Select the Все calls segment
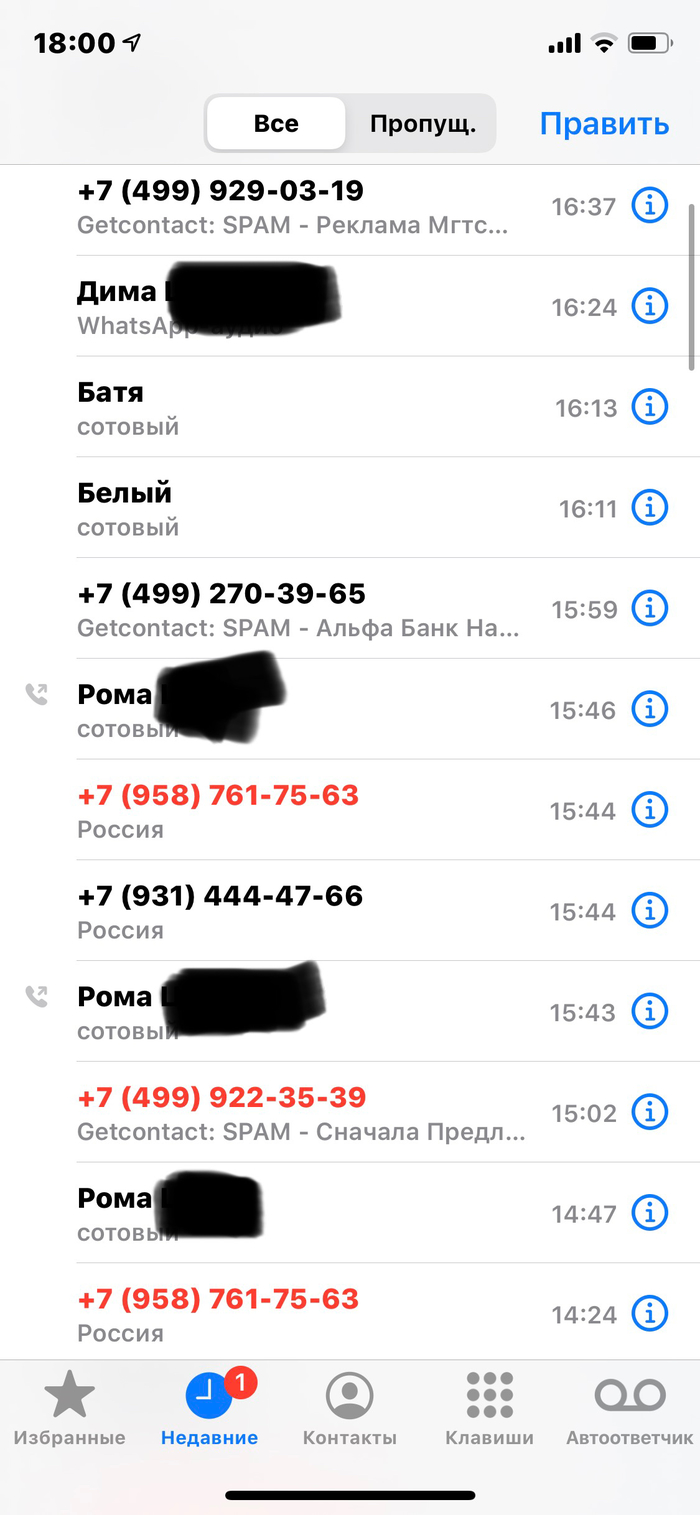Screen dimensions: 700x1515 tap(276, 124)
